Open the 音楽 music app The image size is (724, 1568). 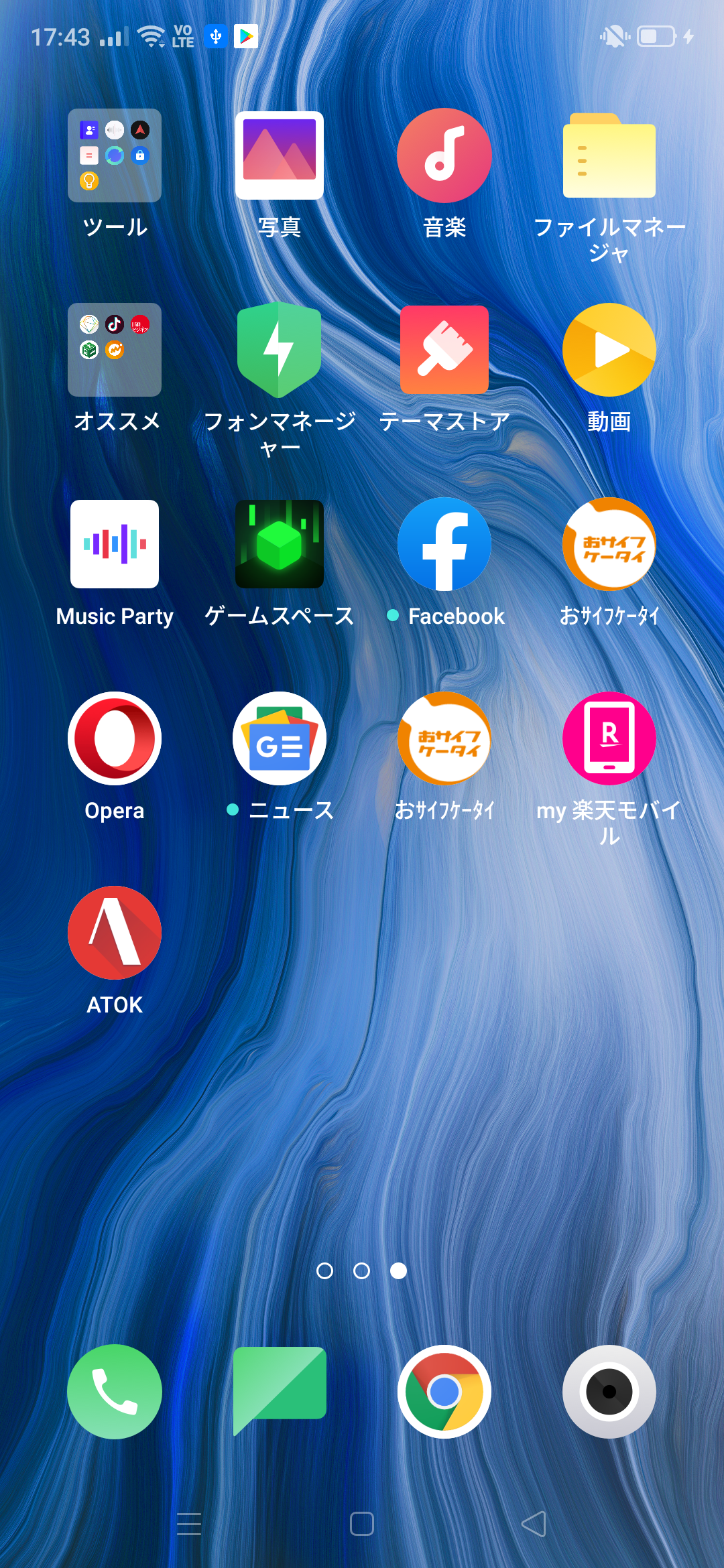coord(444,155)
